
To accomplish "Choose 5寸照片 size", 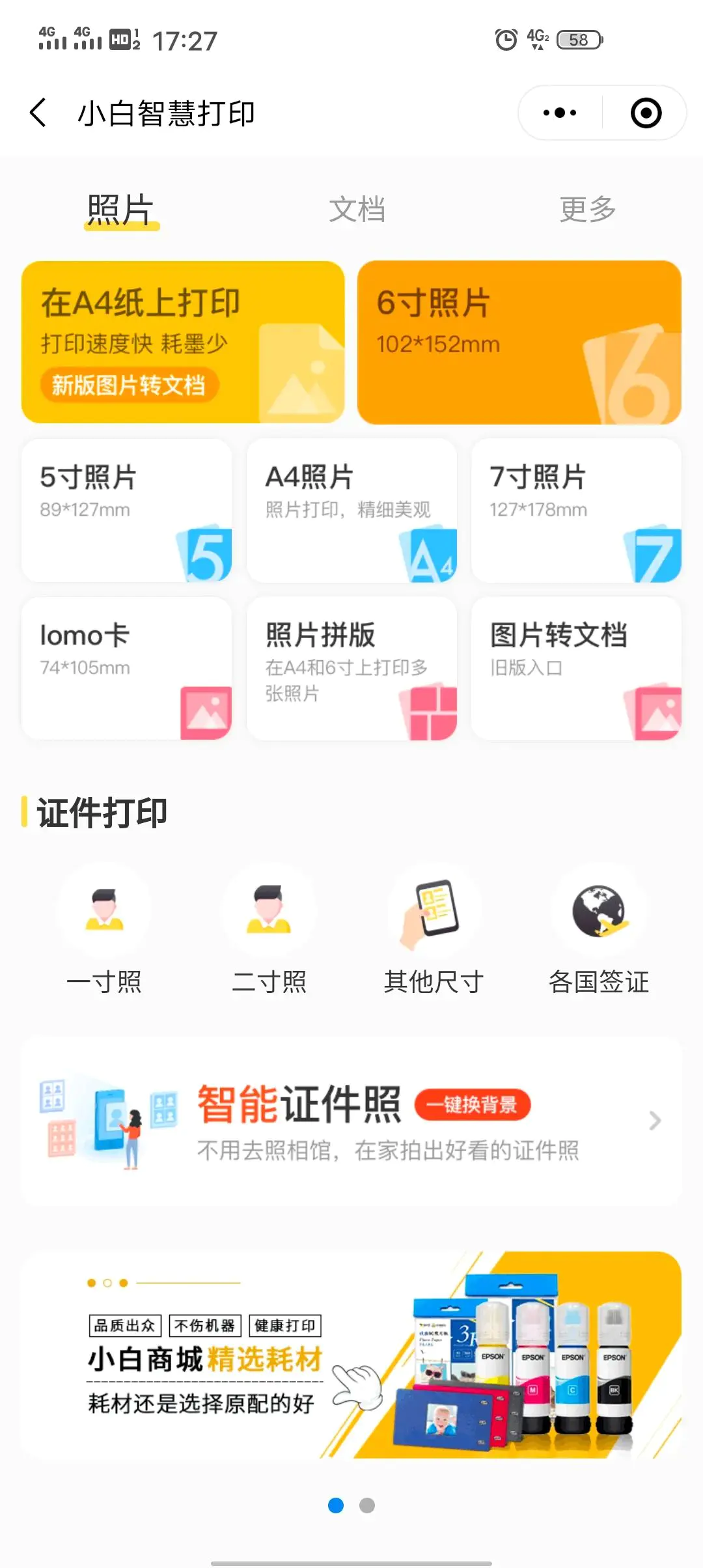I will [x=126, y=510].
